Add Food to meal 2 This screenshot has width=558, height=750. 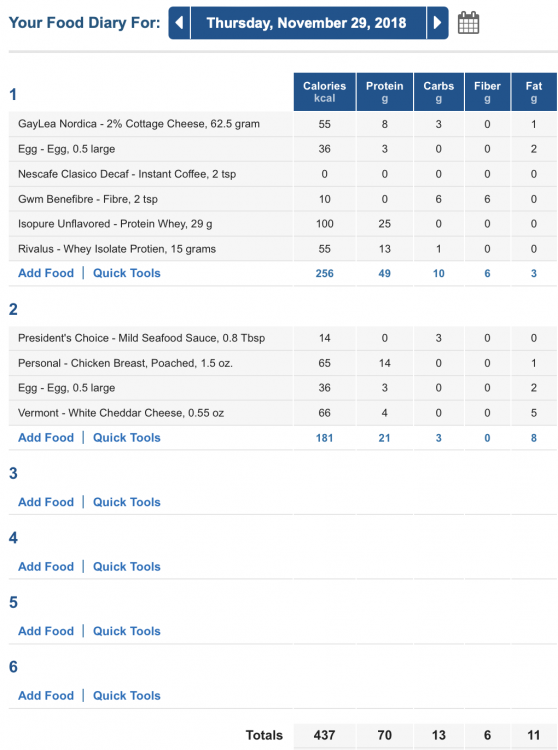click(46, 438)
